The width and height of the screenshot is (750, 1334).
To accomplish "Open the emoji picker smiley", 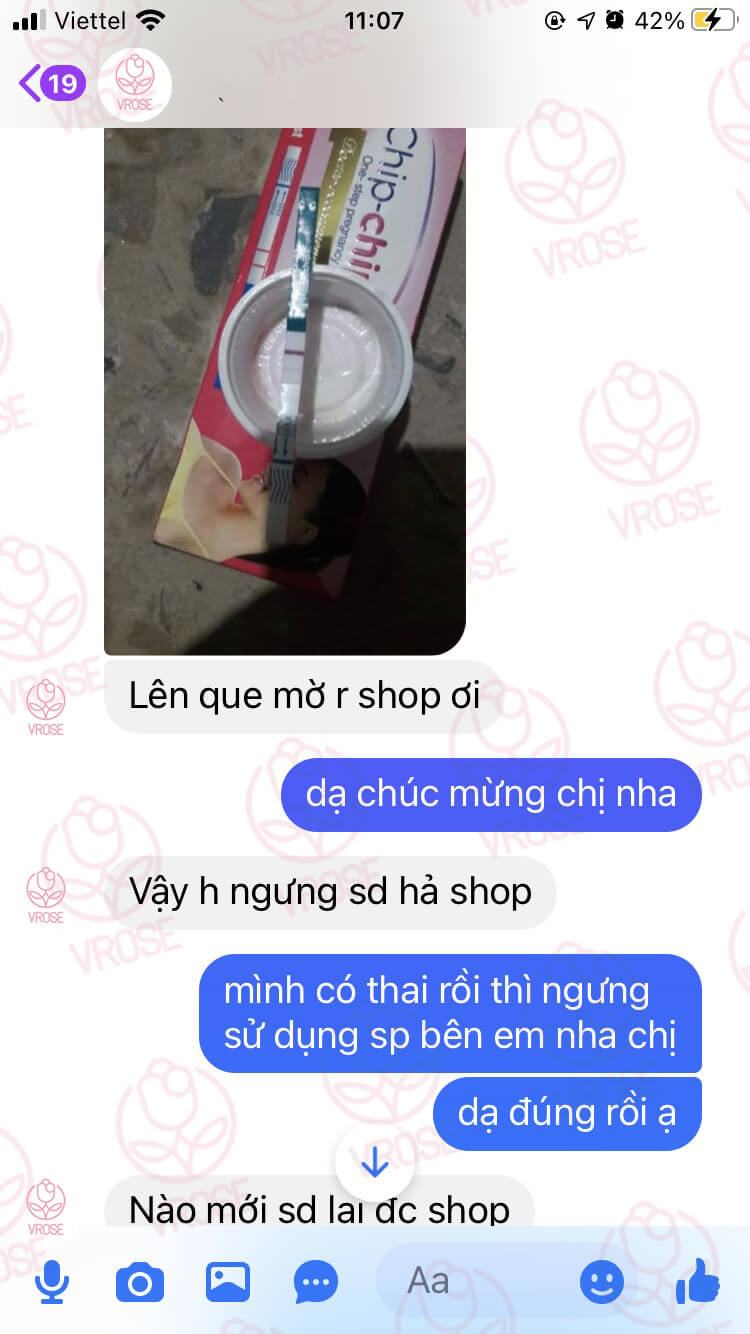I will click(602, 1281).
